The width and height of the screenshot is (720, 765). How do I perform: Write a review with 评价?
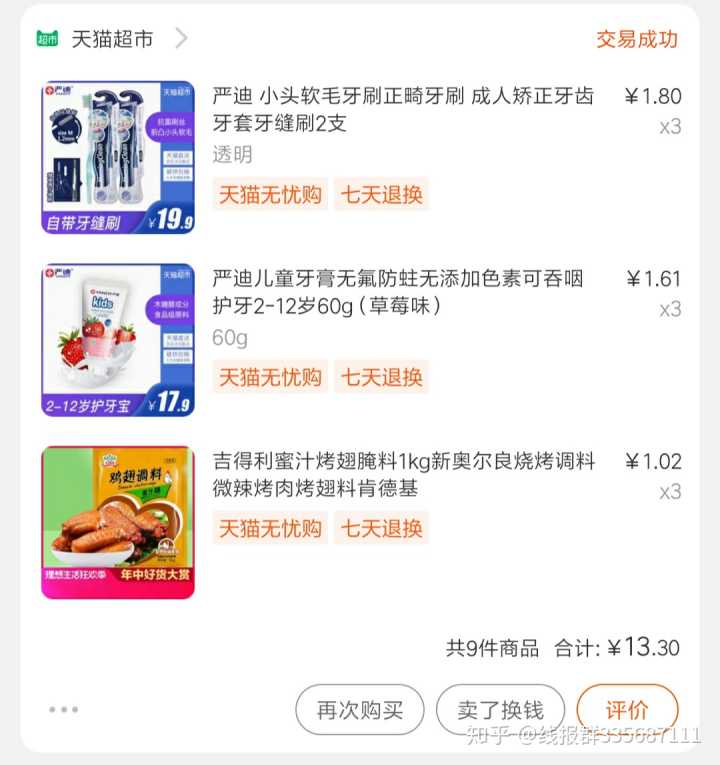pos(627,710)
